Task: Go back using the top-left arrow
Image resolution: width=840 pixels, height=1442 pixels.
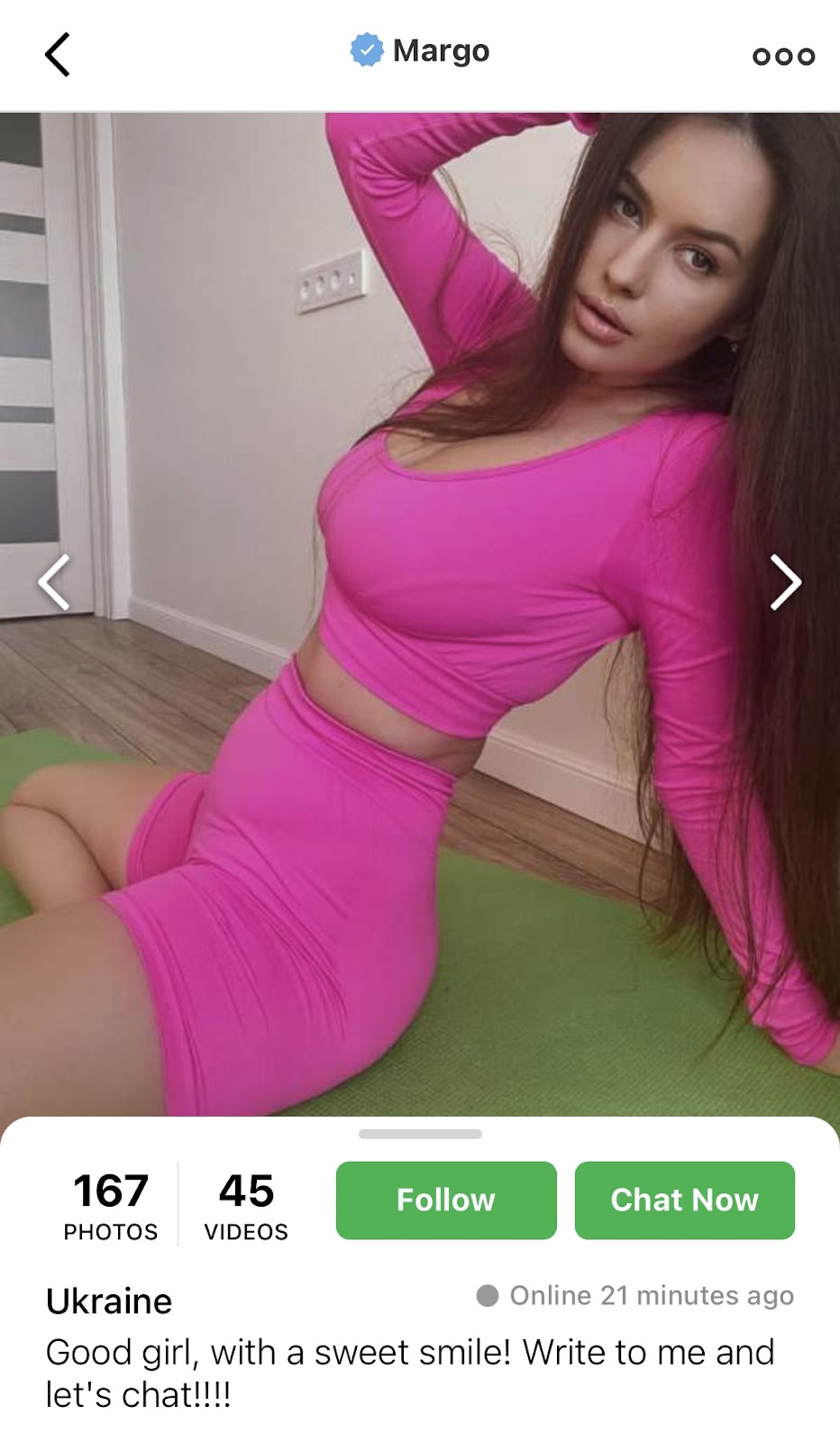Action: 58,55
